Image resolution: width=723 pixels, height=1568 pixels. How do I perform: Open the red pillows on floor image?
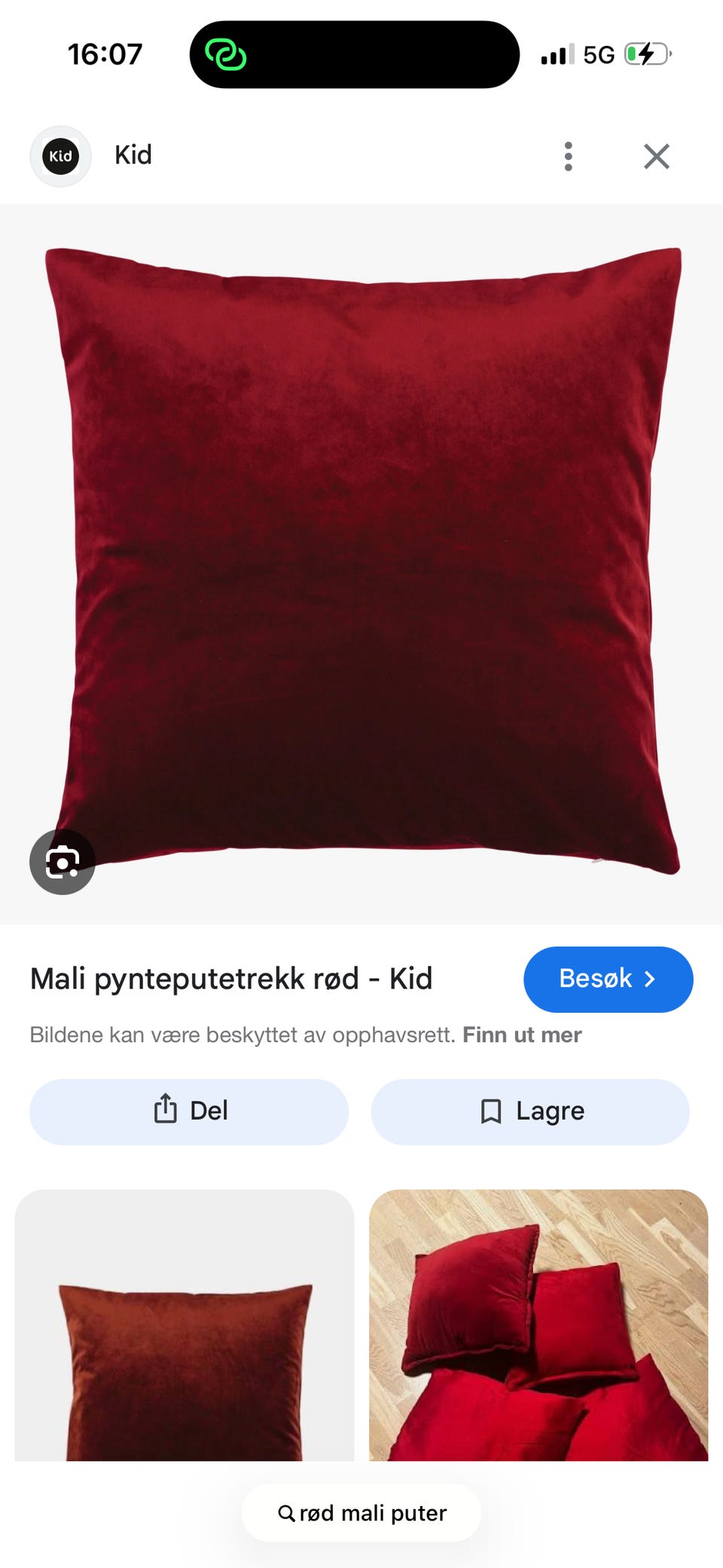(x=538, y=1325)
